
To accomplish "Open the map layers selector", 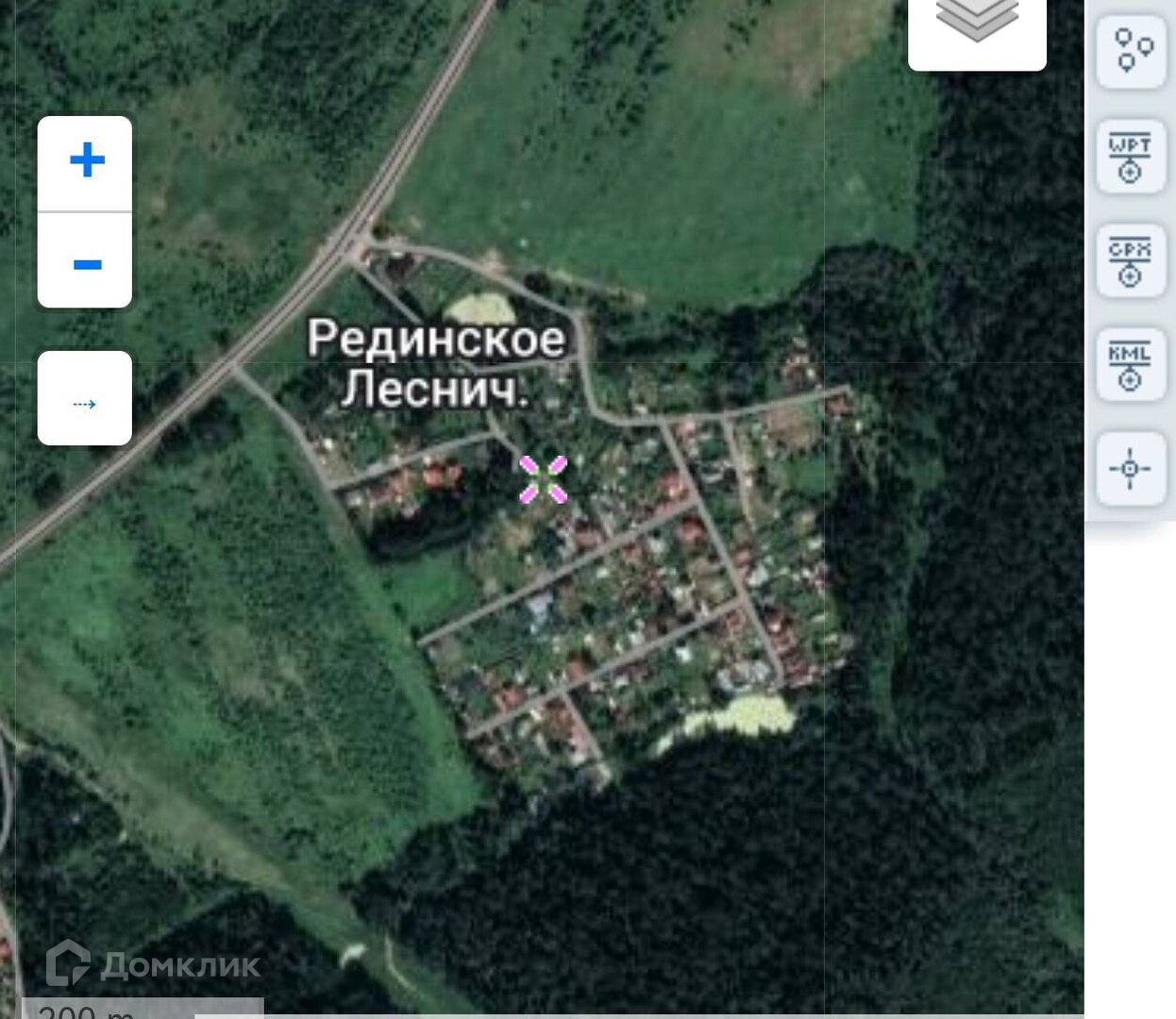I will (x=977, y=26).
